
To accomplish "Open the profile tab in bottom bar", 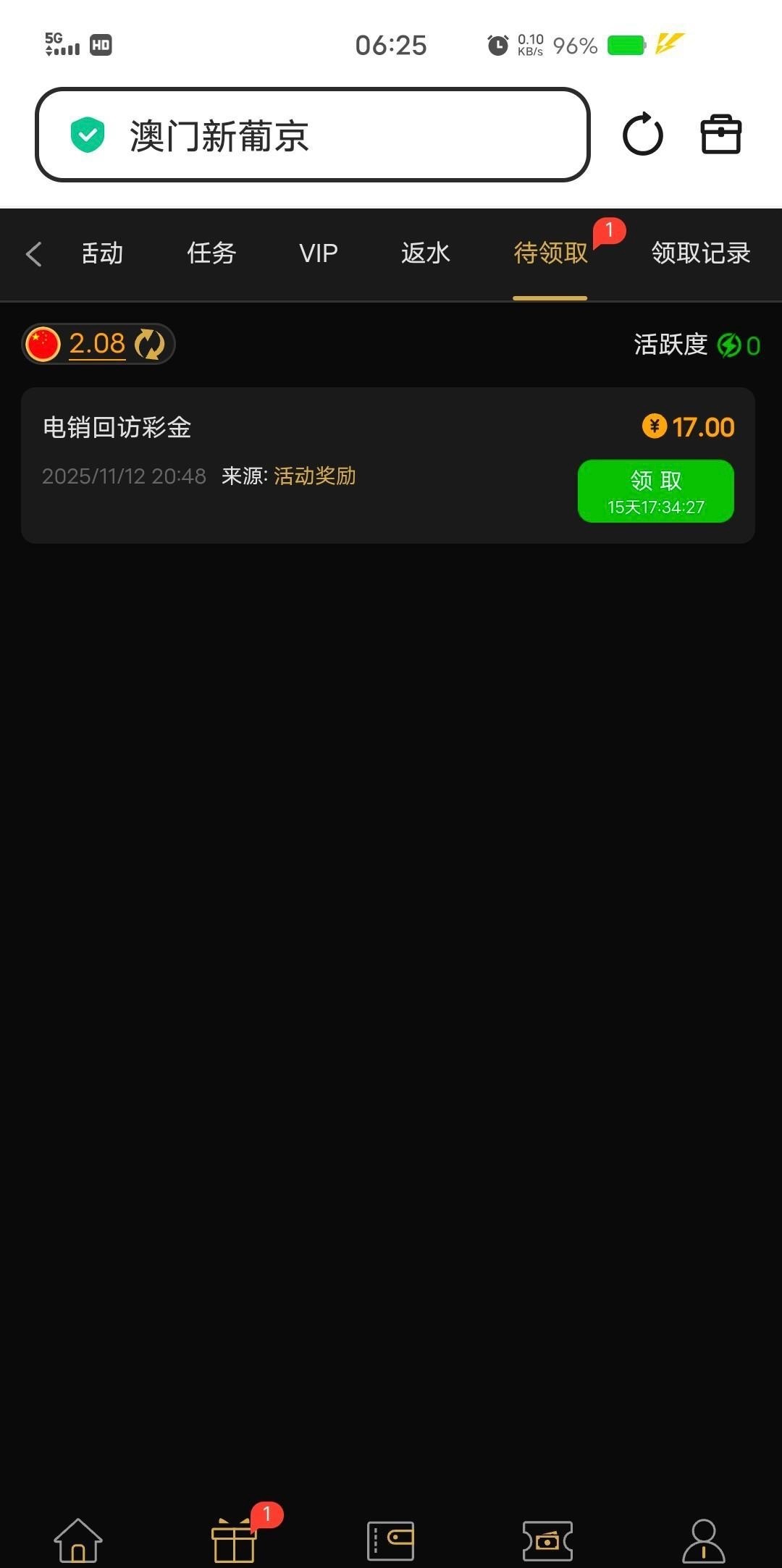I will click(x=703, y=1540).
